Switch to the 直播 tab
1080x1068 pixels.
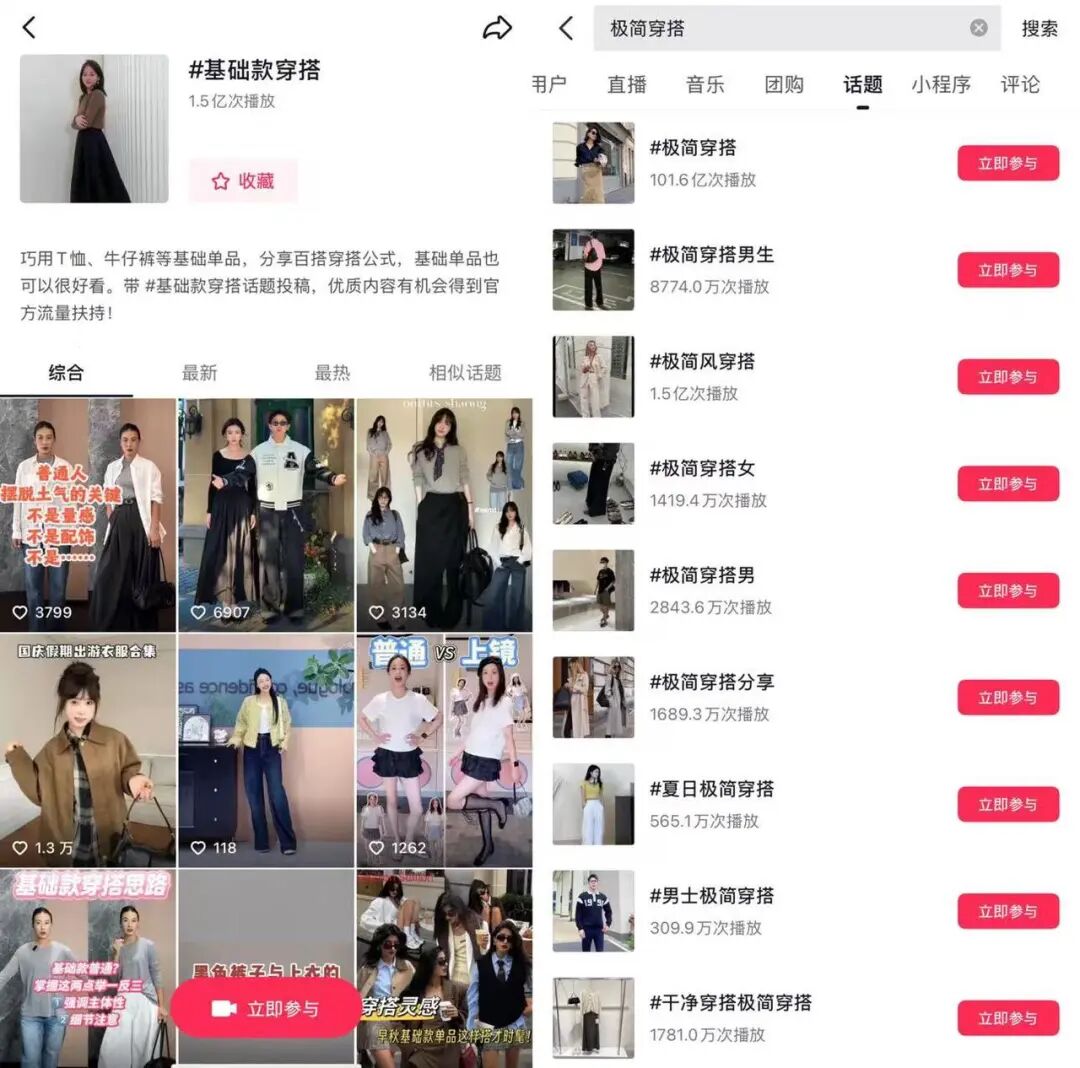point(627,85)
